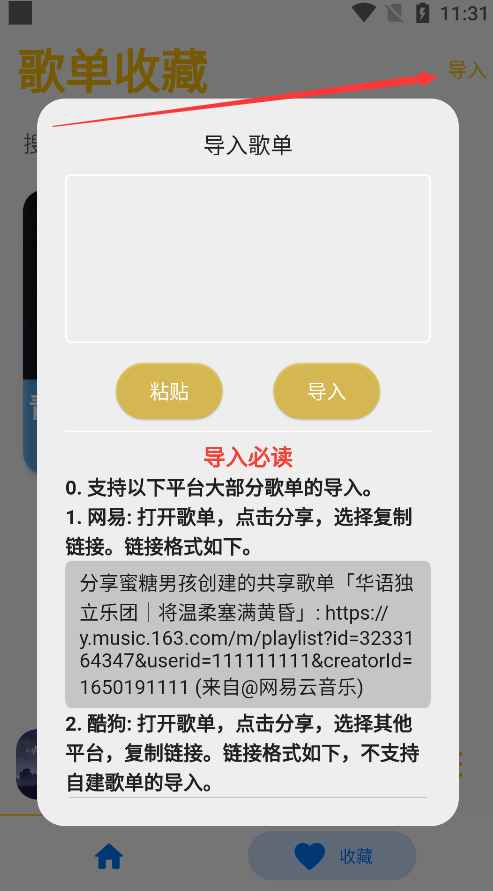Viewport: 493px width, 891px height.
Task: Tap 导入 at the top right corner
Action: pyautogui.click(x=467, y=70)
